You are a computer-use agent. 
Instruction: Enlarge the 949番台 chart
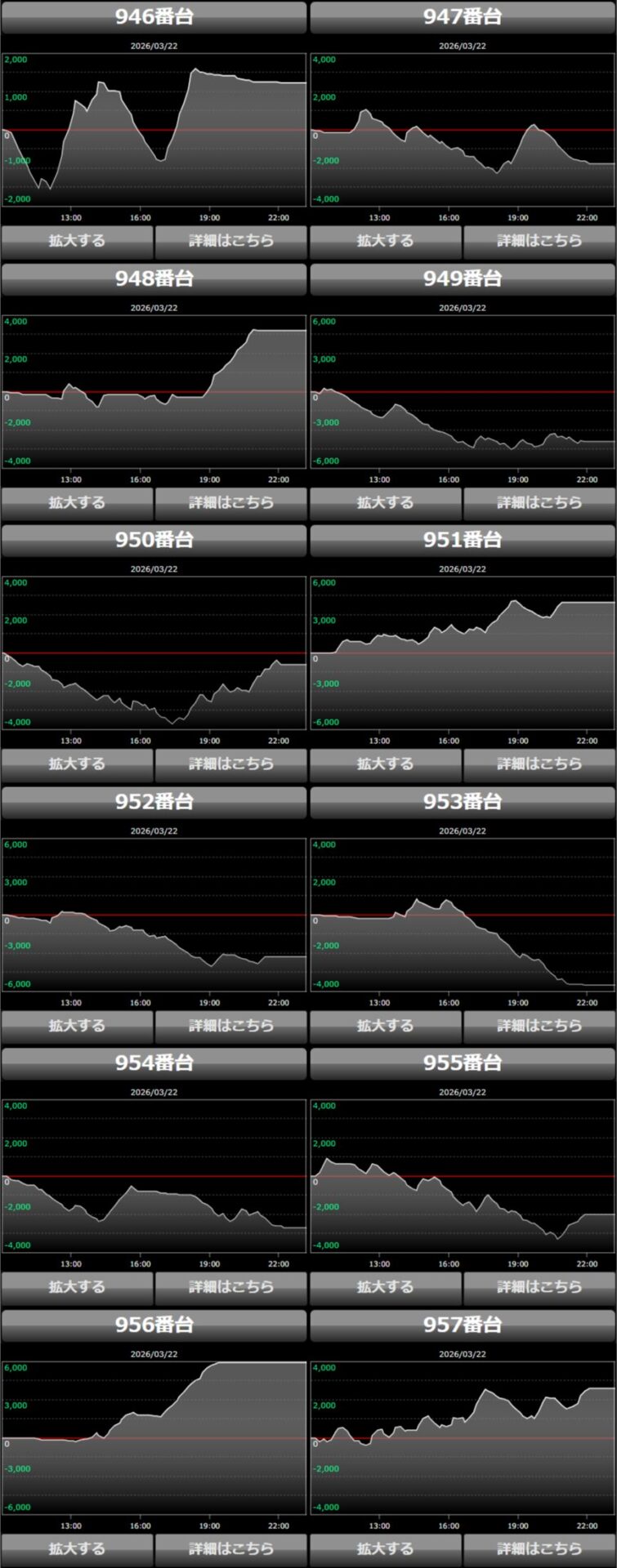(x=386, y=502)
